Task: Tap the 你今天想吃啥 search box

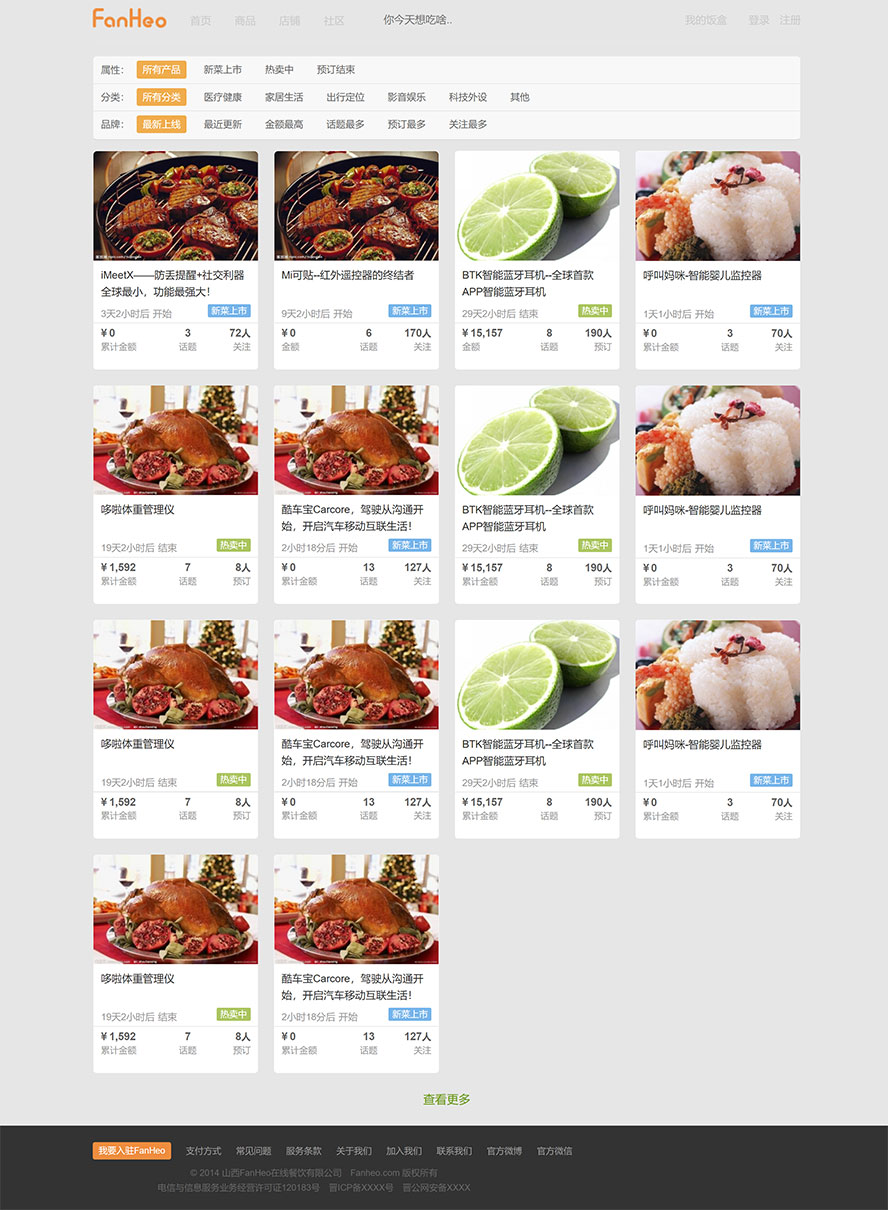Action: pos(450,20)
